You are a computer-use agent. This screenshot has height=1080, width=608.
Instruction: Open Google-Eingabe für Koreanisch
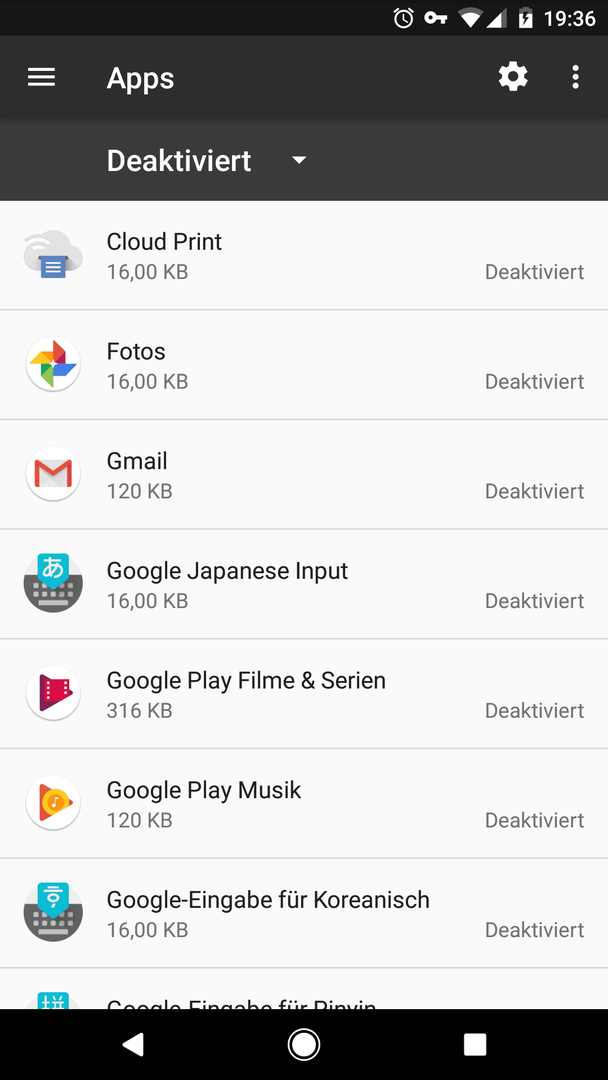304,913
